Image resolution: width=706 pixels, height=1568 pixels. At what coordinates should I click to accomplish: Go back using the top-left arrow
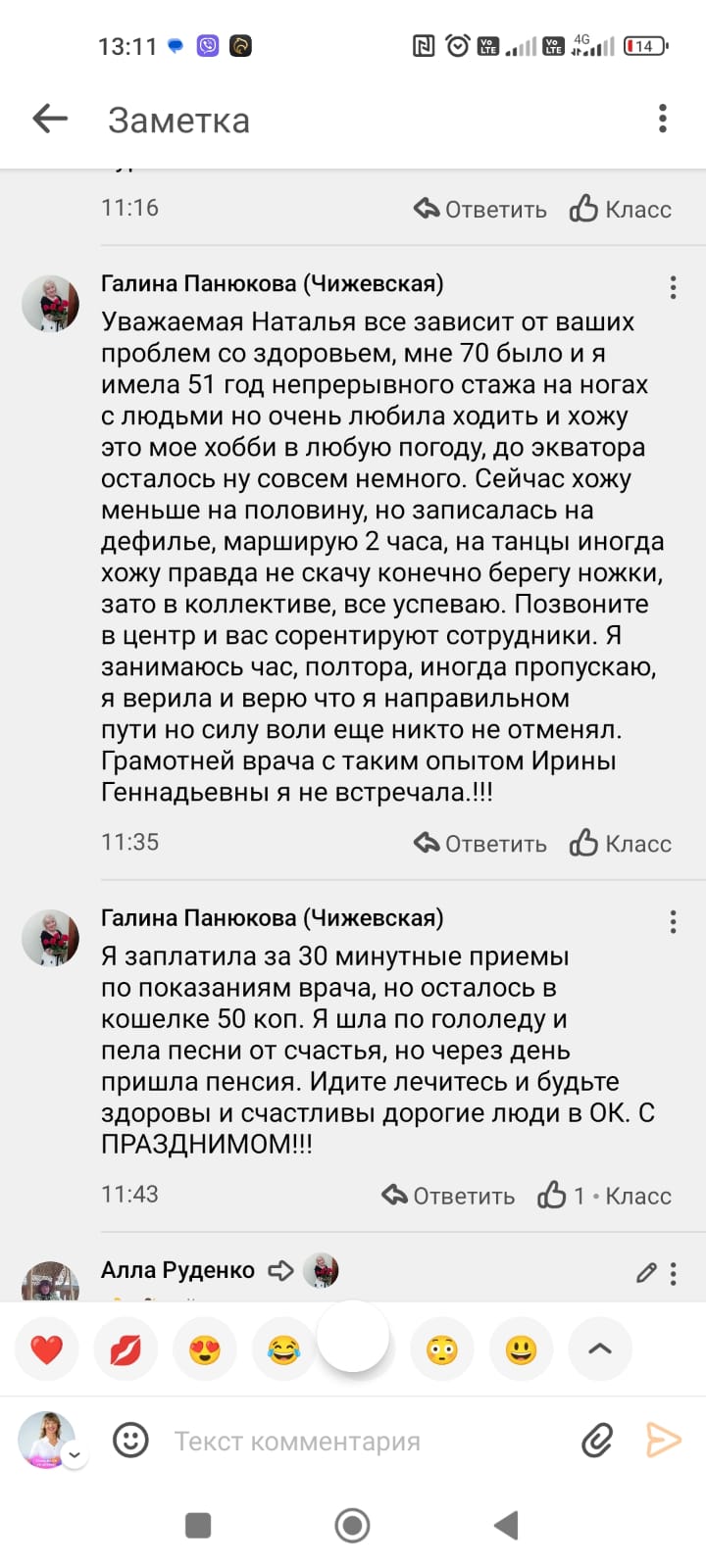[x=50, y=120]
